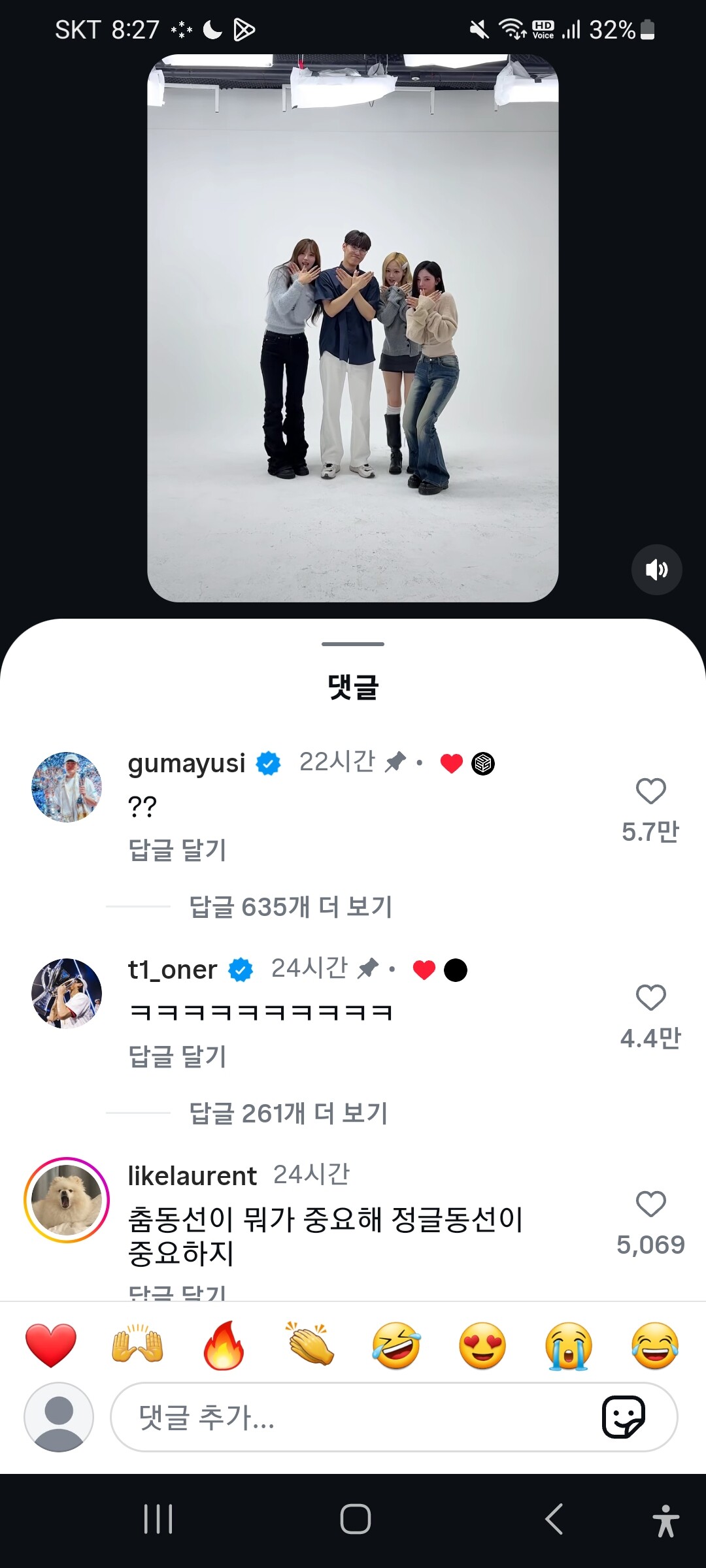Like gumayusi's comment
The width and height of the screenshot is (706, 1568).
pos(650,791)
